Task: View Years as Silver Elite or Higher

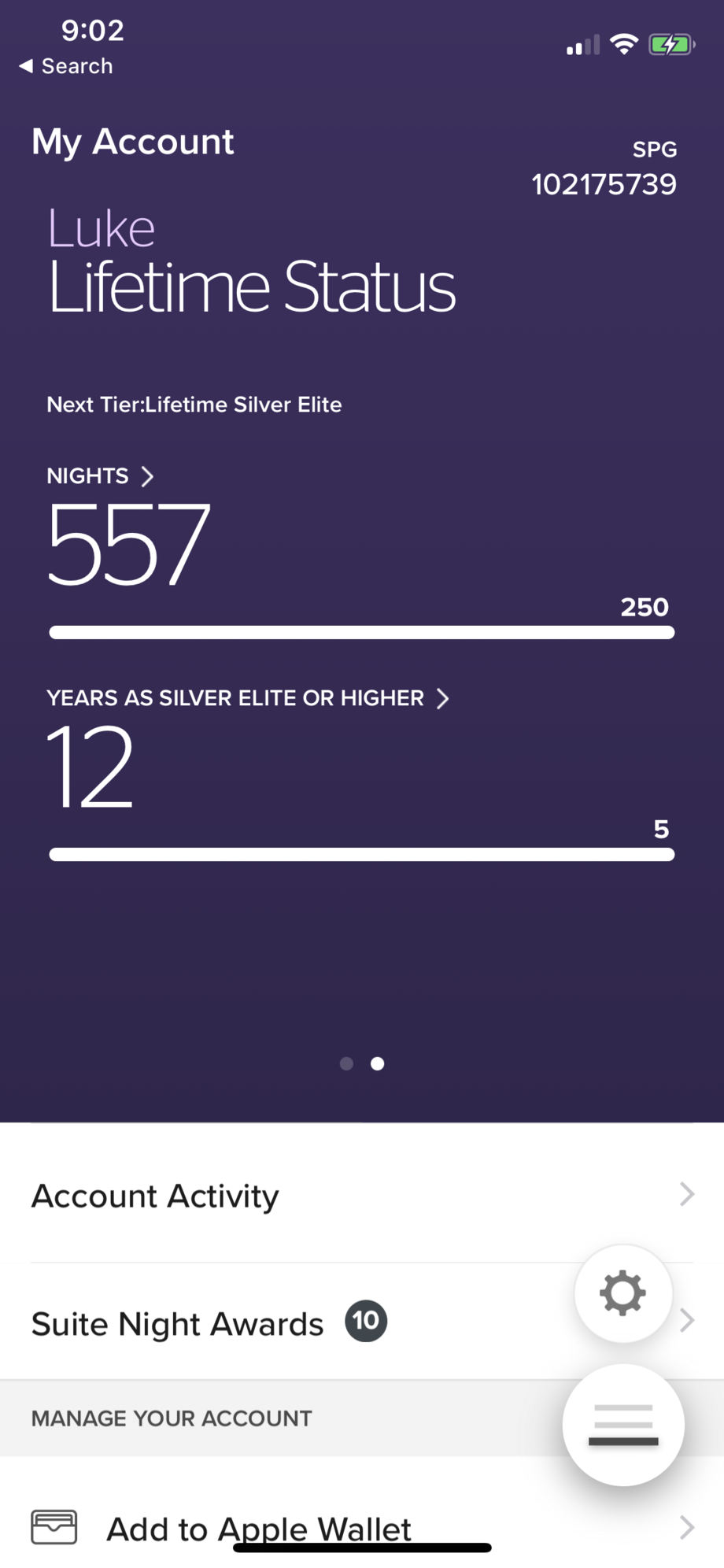Action: (x=247, y=698)
